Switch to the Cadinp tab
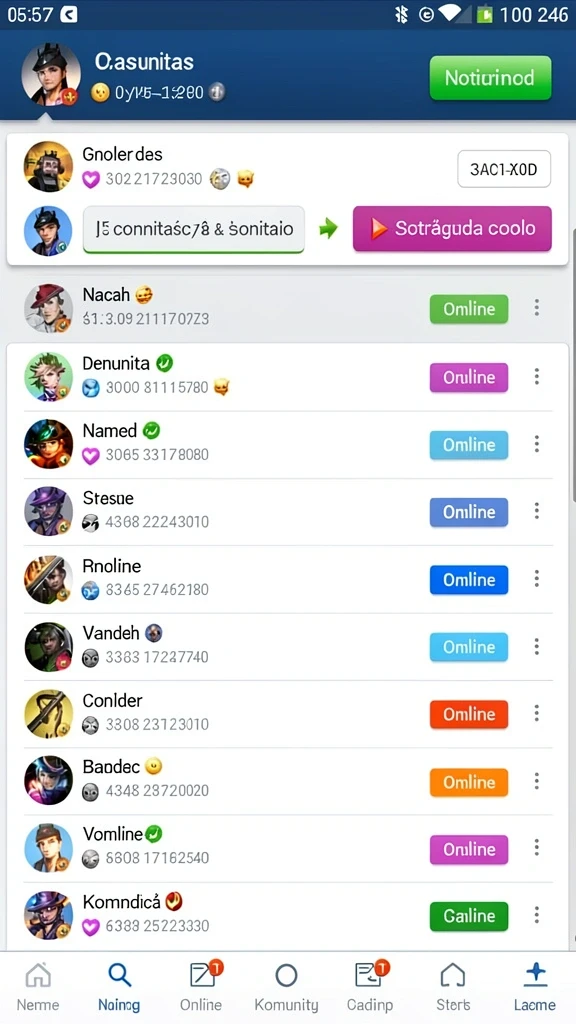Image resolution: width=576 pixels, height=1024 pixels. tap(370, 987)
